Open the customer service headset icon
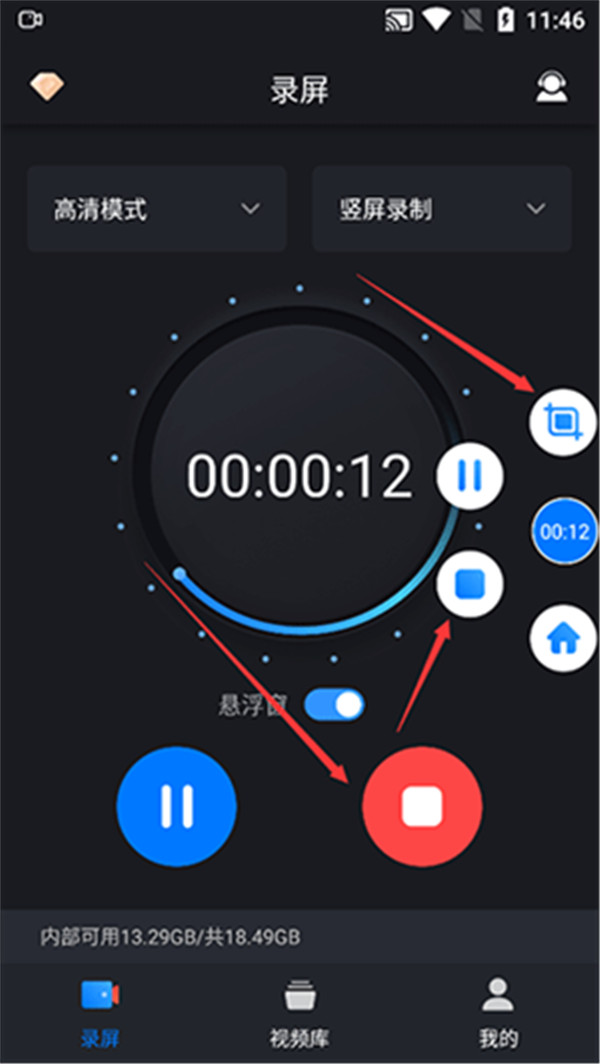Screen dimensions: 600x1064 [551, 88]
